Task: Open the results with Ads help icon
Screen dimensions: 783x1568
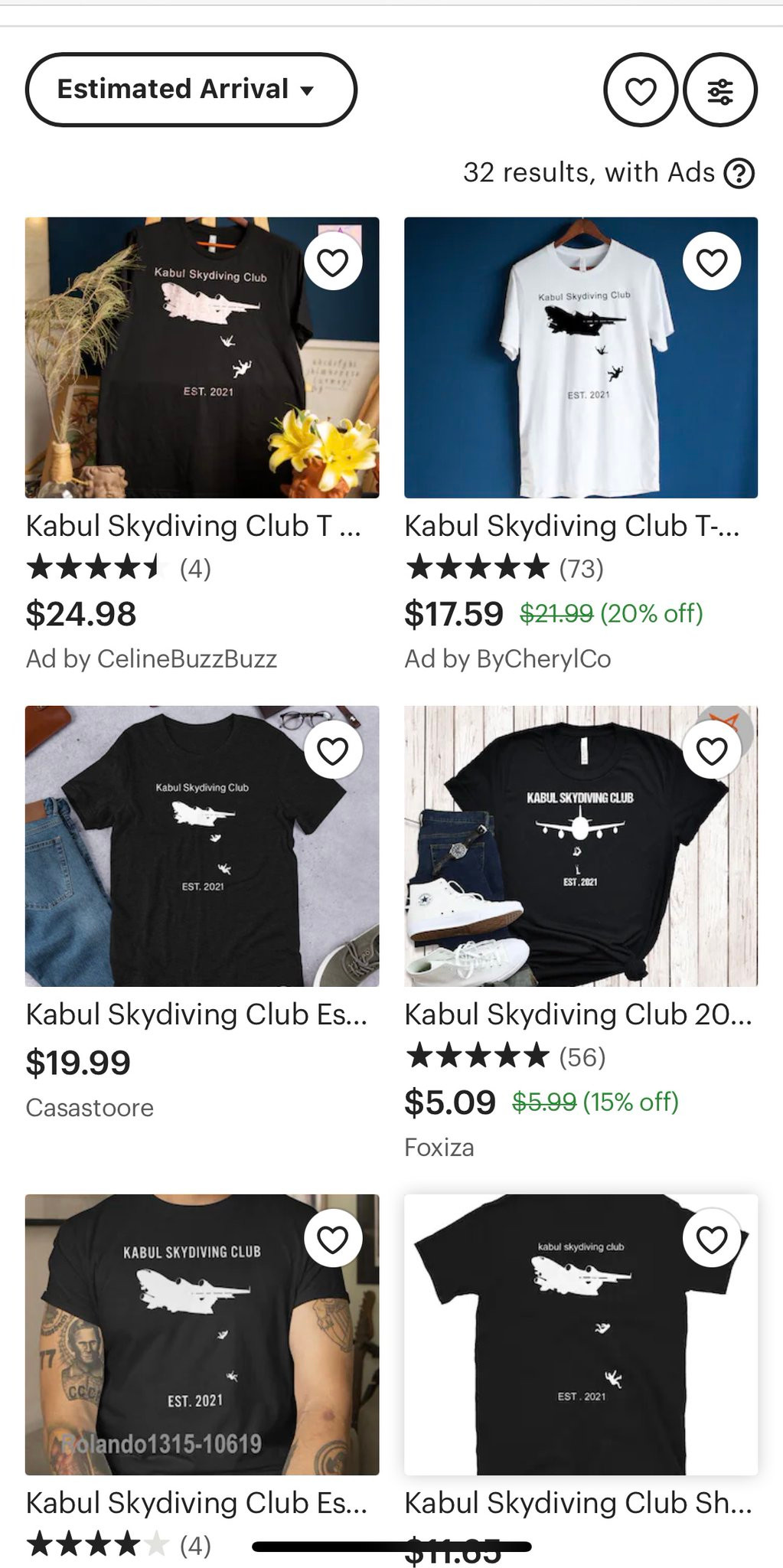Action: 739,174
